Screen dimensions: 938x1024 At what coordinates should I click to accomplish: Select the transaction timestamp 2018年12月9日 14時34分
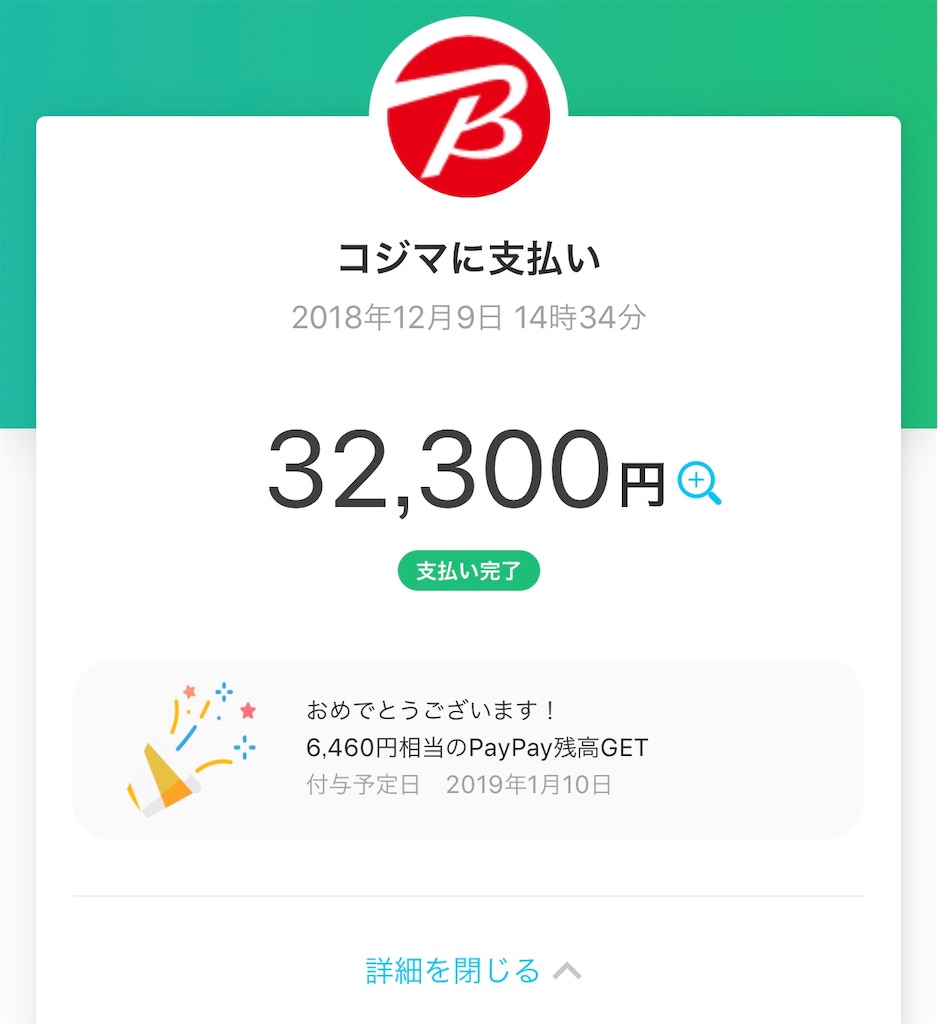[x=468, y=318]
